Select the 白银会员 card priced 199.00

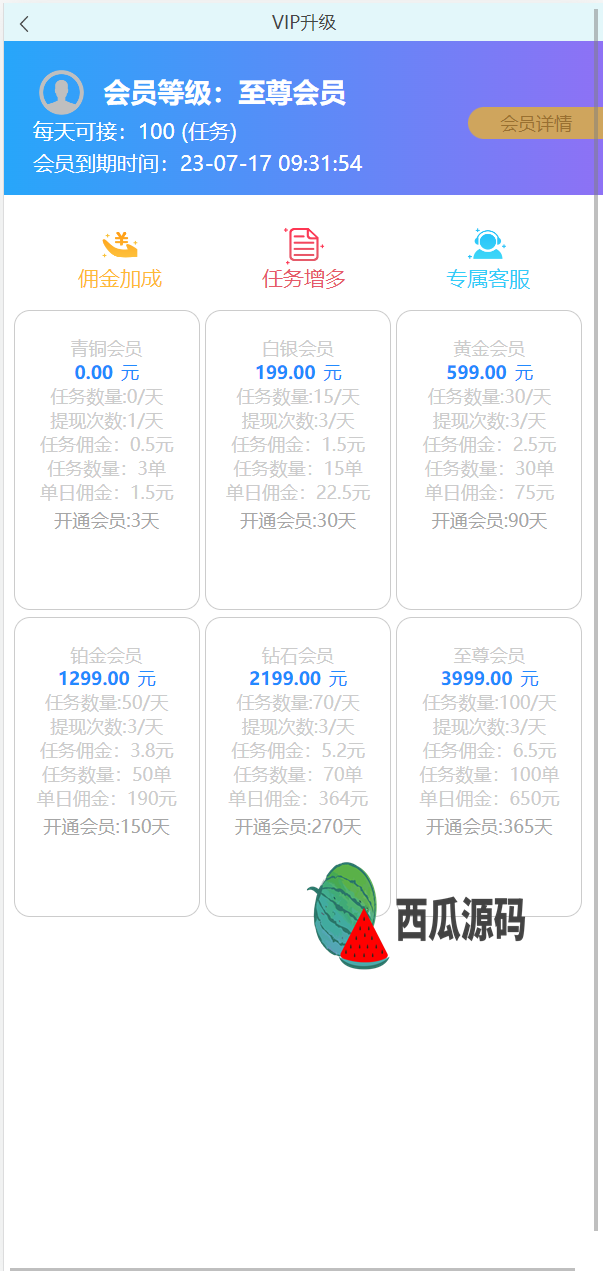[298, 460]
